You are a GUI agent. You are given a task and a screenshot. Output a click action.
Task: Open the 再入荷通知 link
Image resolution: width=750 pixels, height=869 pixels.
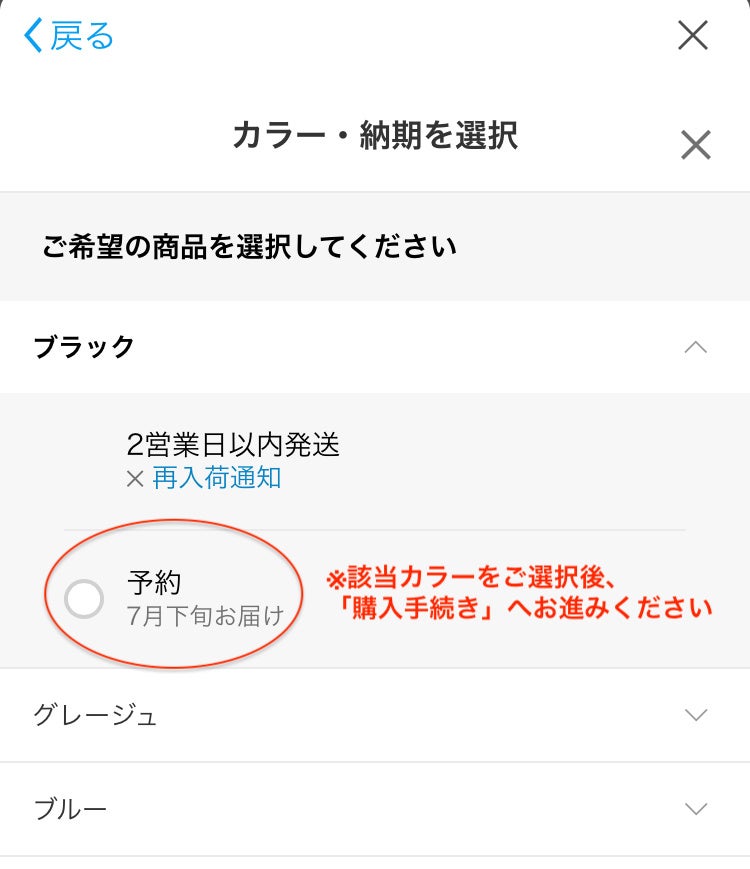(x=216, y=478)
